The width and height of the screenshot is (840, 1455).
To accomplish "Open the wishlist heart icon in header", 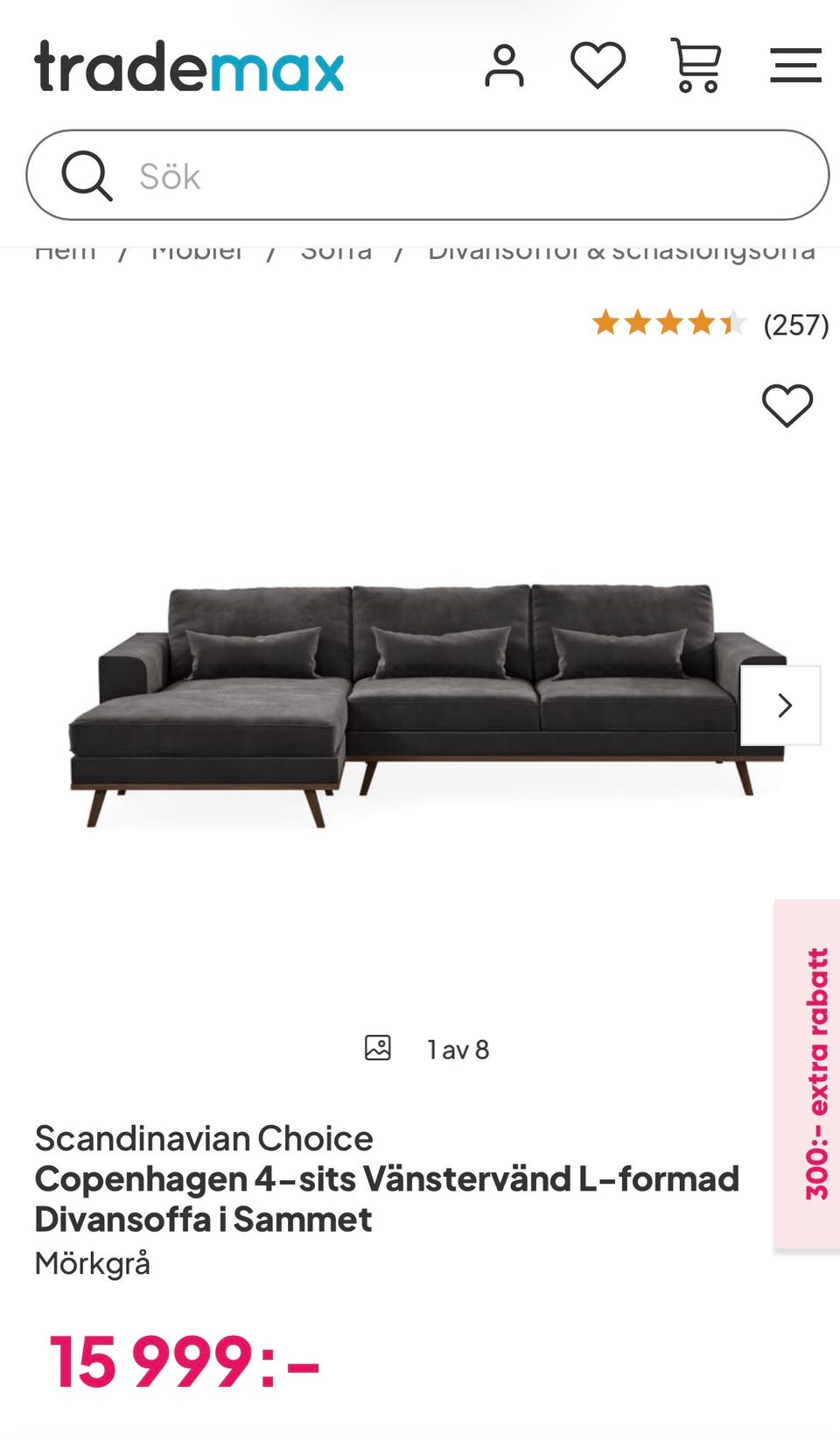I will click(x=597, y=65).
